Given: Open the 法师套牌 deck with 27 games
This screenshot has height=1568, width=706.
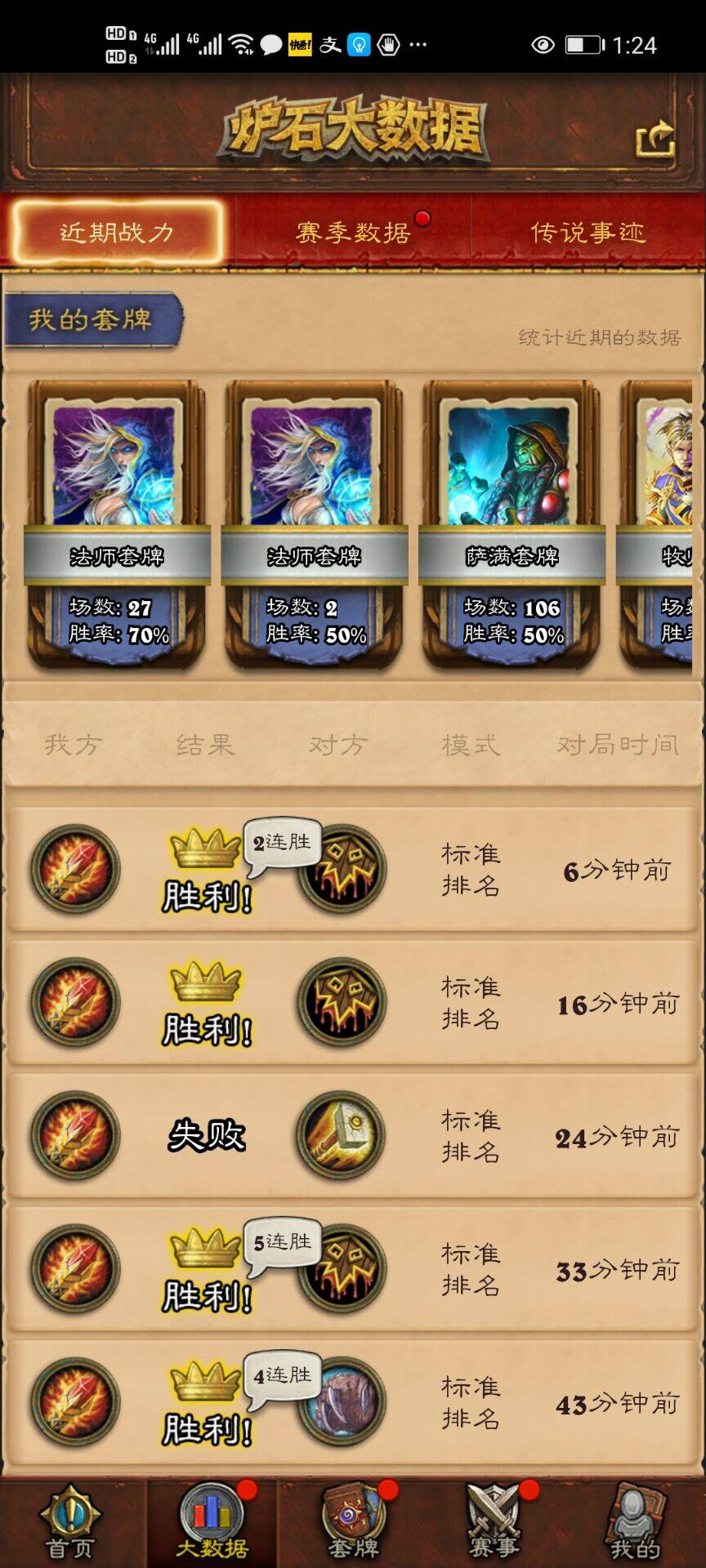Looking at the screenshot, I should [x=117, y=524].
